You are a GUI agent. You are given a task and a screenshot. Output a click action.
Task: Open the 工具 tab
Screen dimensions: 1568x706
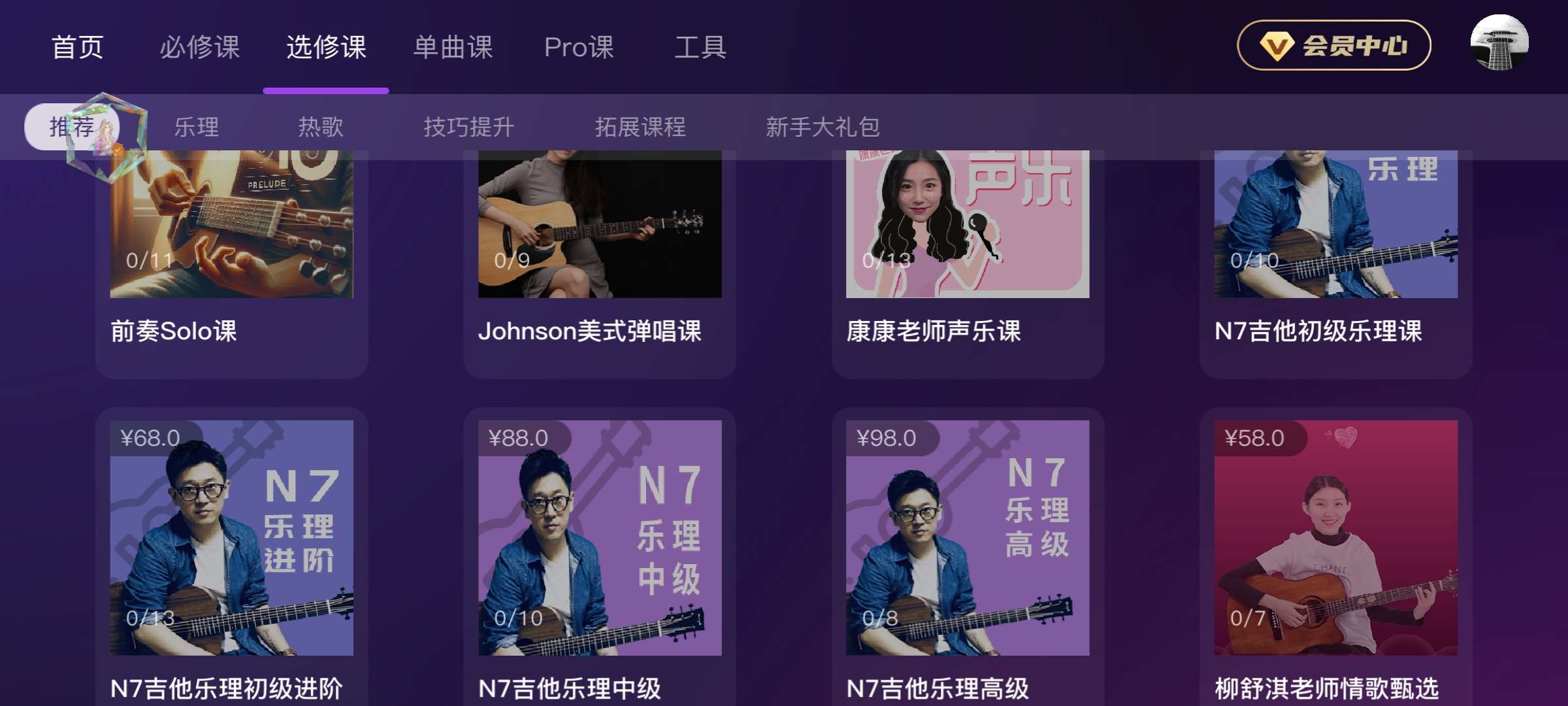(700, 47)
